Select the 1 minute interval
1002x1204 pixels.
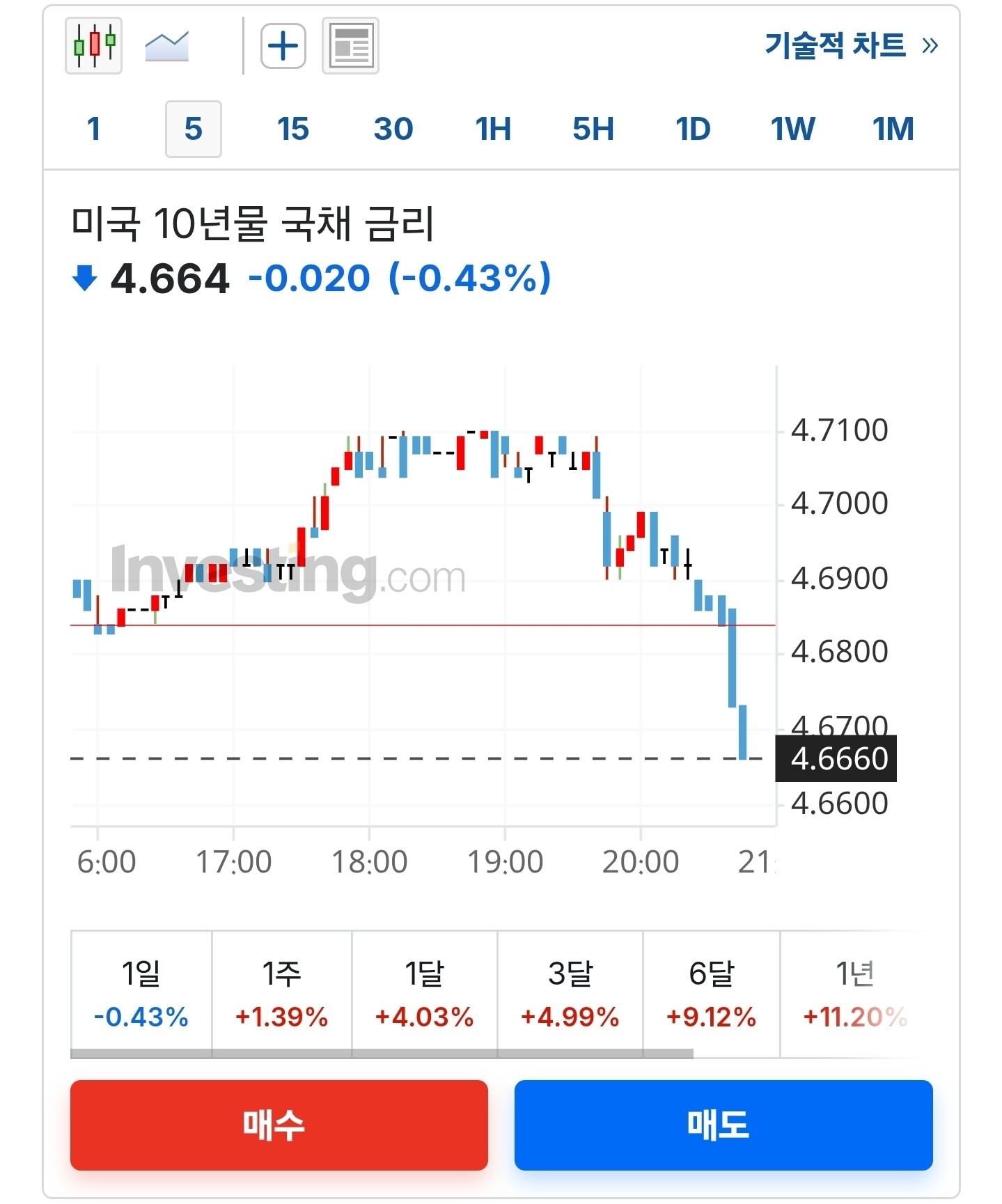94,129
